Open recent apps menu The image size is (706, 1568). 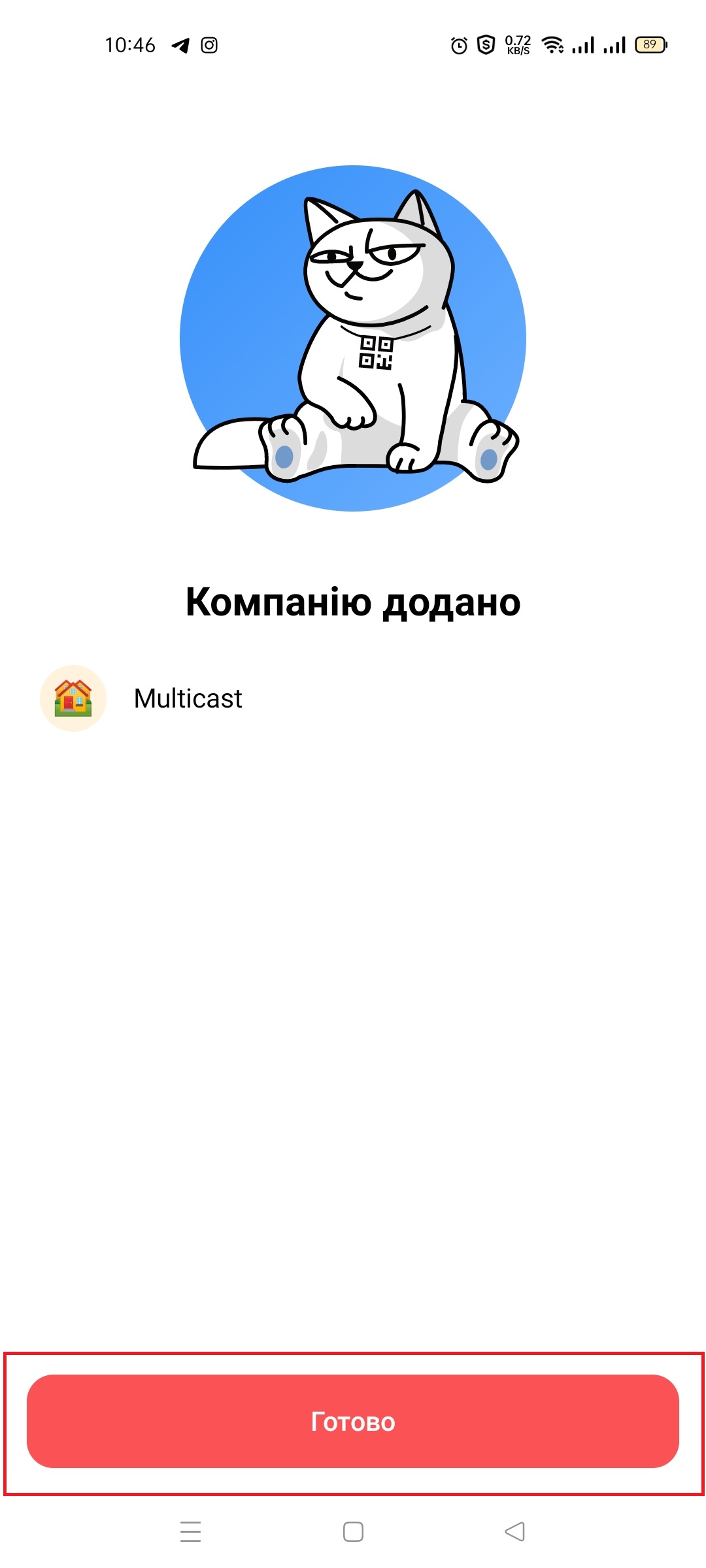pyautogui.click(x=190, y=1531)
